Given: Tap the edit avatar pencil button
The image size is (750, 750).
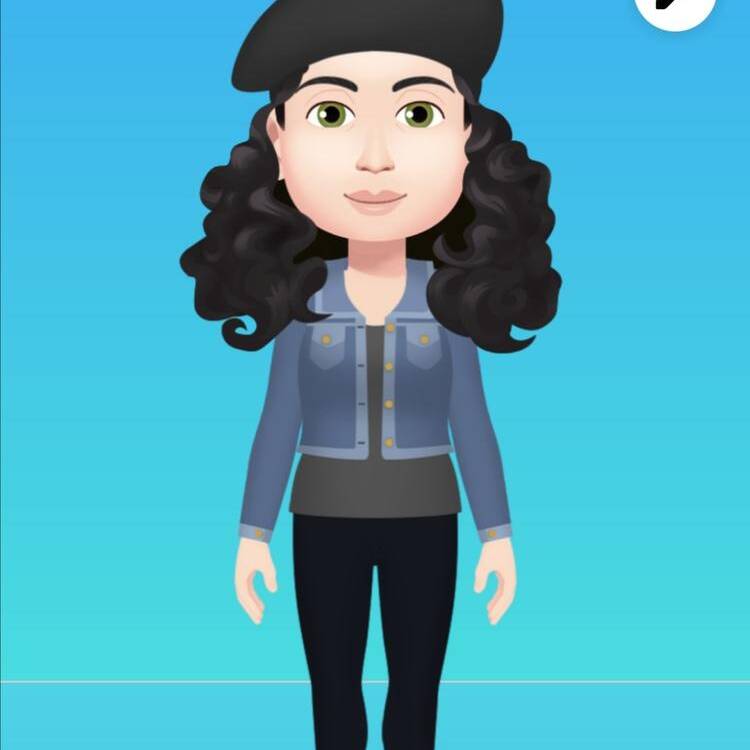Looking at the screenshot, I should (675, 5).
